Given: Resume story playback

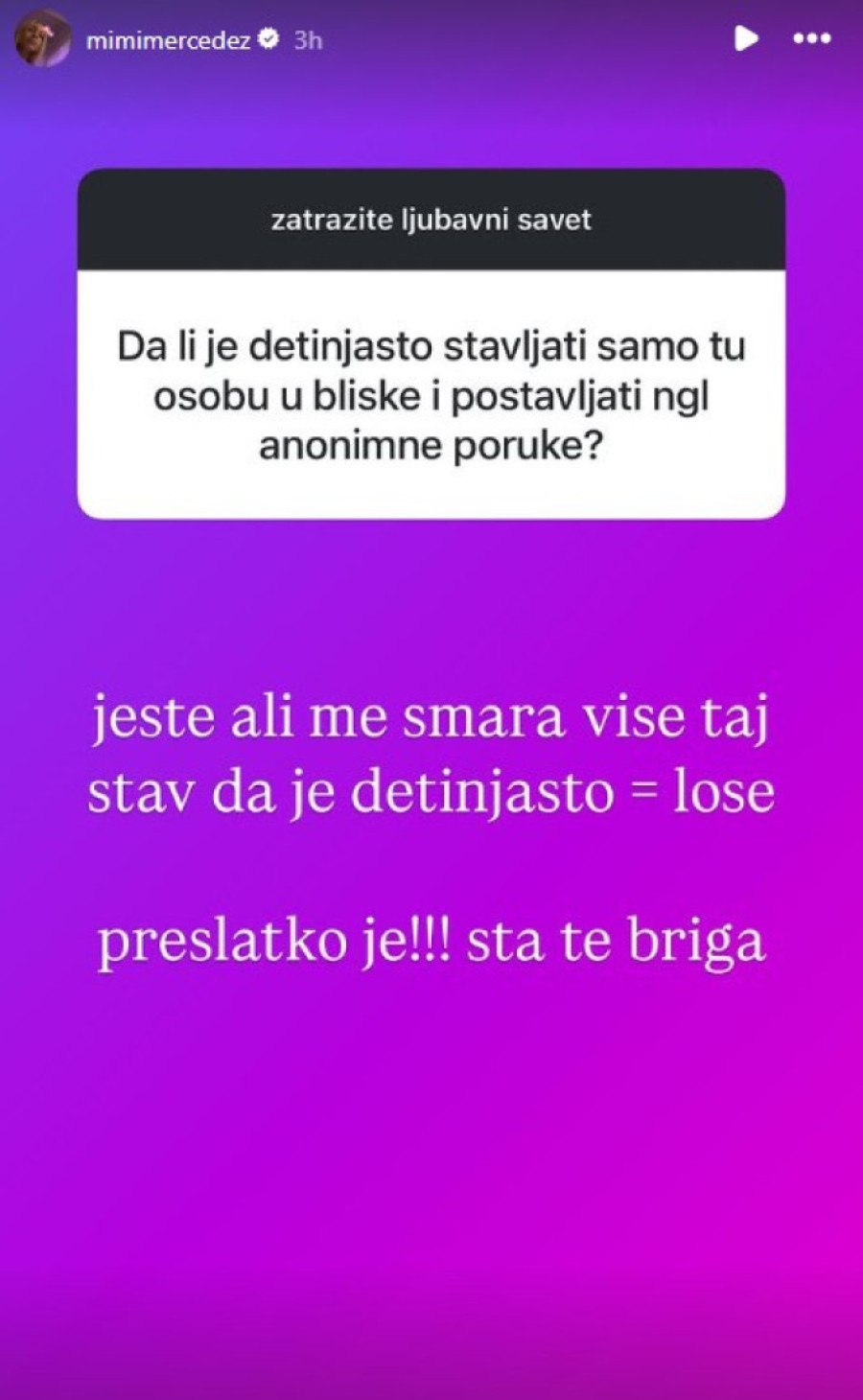Looking at the screenshot, I should pyautogui.click(x=745, y=38).
